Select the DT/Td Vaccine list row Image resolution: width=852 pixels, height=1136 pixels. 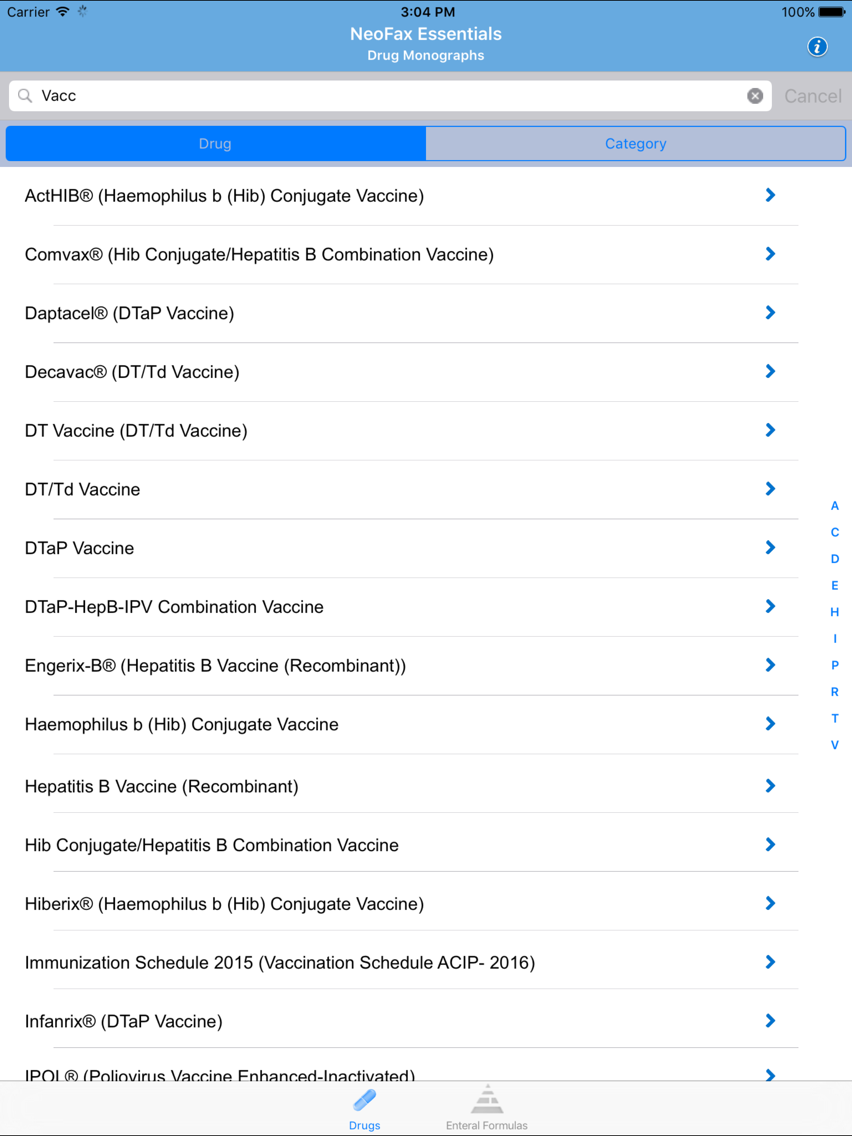(400, 489)
